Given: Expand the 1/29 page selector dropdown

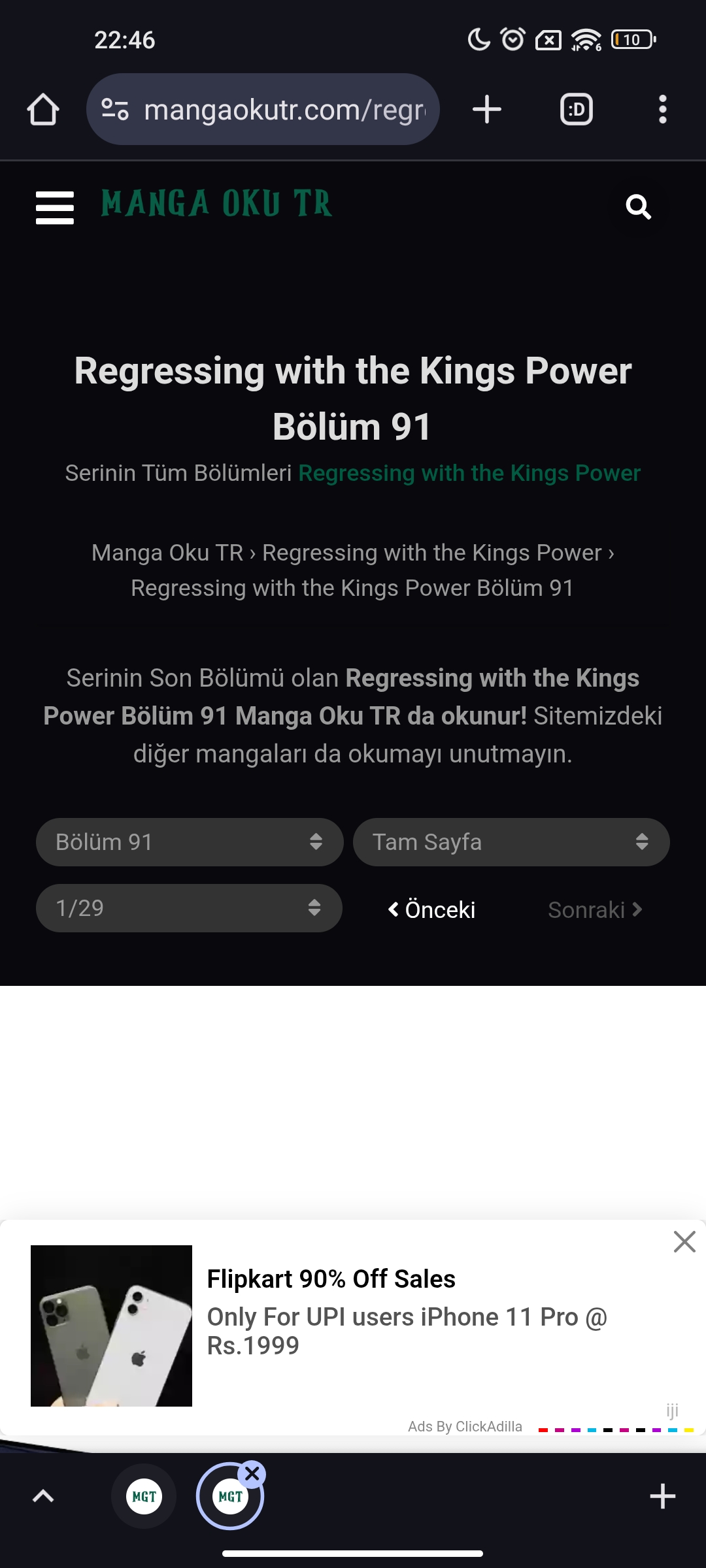Looking at the screenshot, I should (190, 908).
